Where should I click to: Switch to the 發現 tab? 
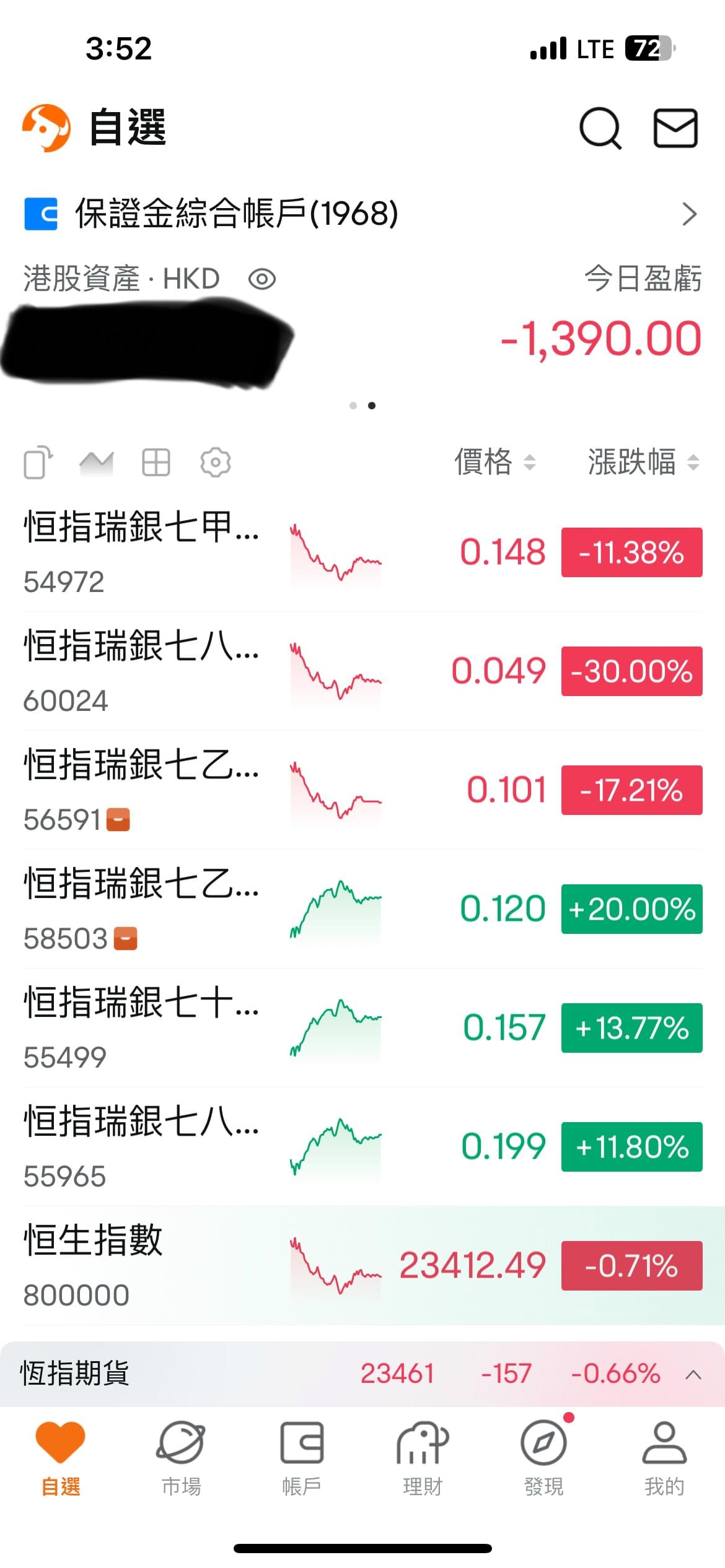click(543, 1458)
